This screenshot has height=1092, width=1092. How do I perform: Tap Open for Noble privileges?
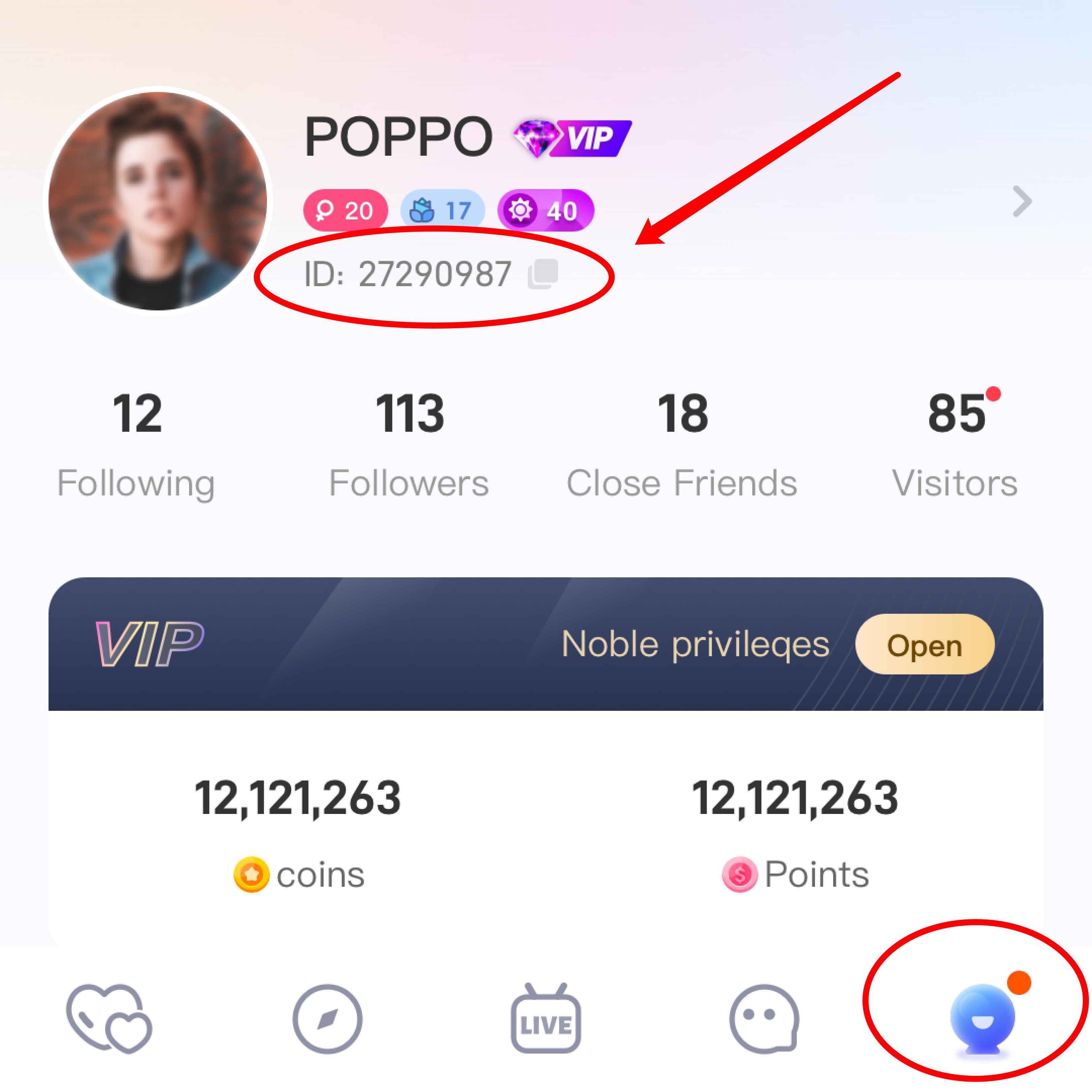[x=924, y=644]
